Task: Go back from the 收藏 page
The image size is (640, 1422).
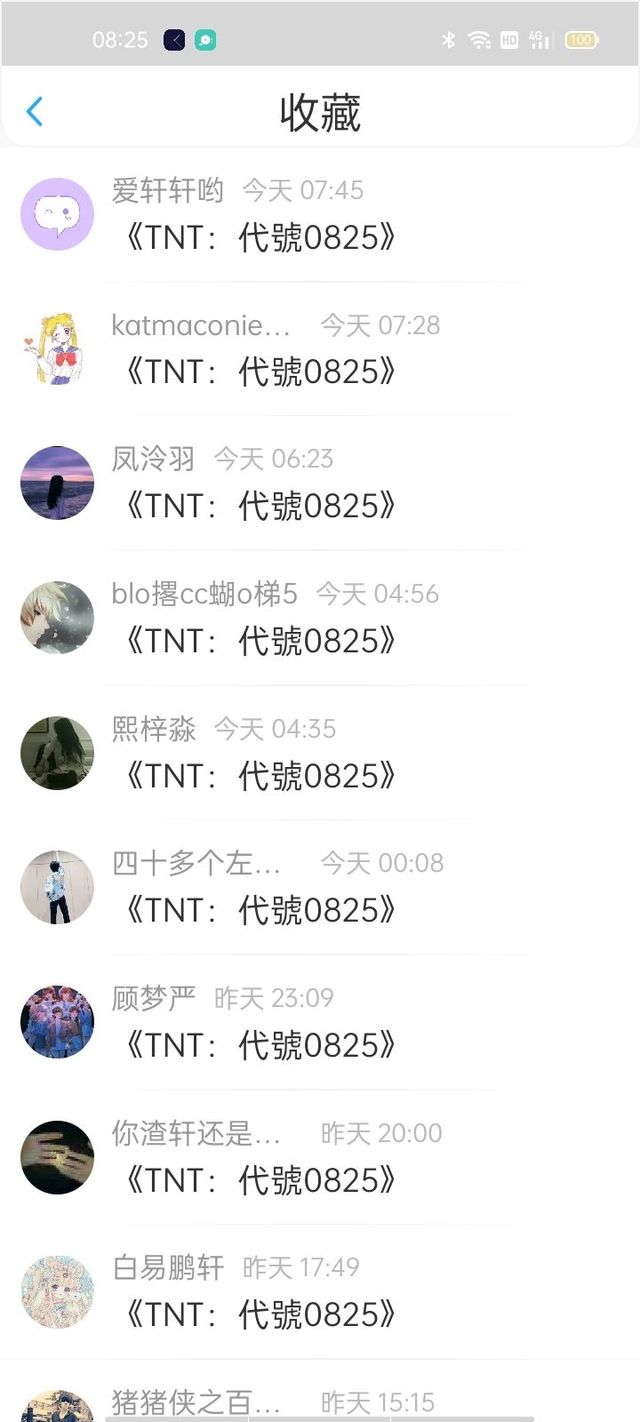Action: pos(34,111)
